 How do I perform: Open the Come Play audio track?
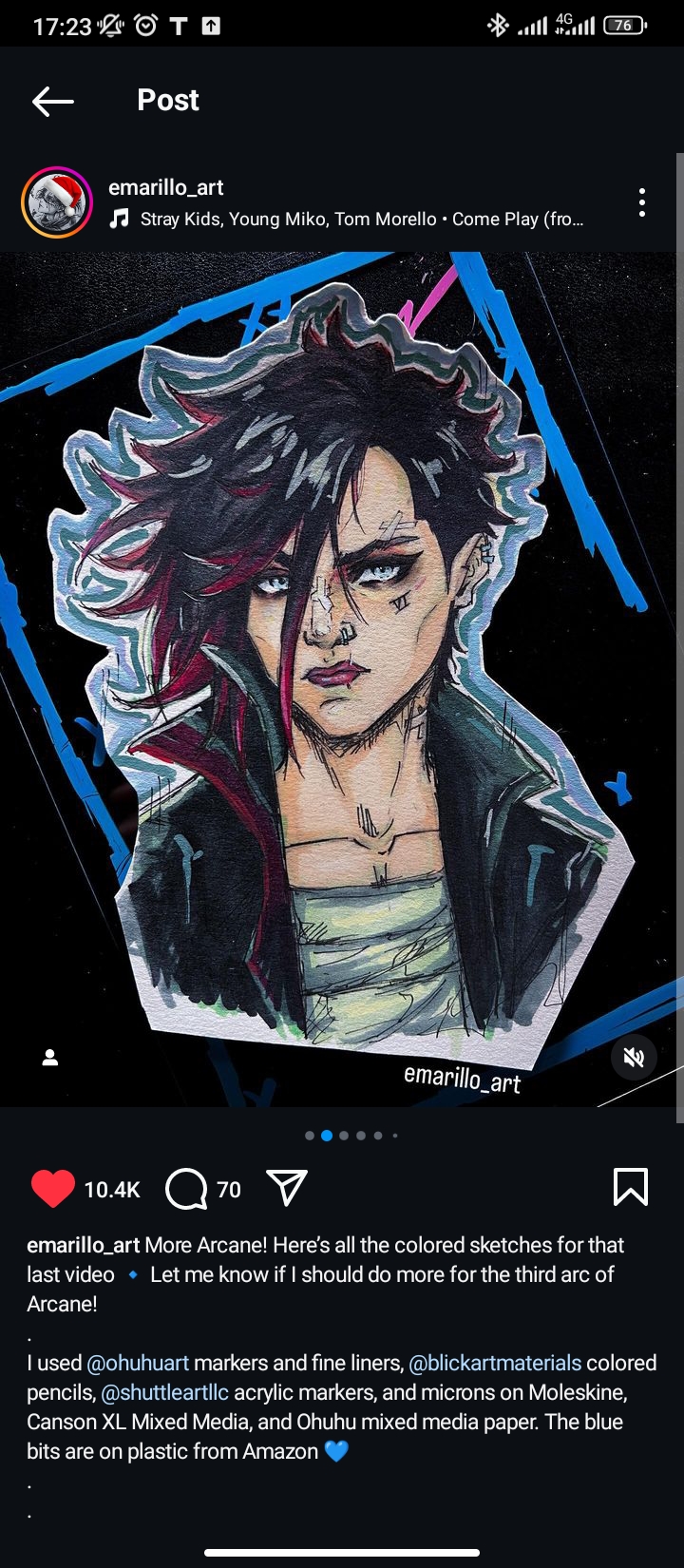tap(347, 220)
